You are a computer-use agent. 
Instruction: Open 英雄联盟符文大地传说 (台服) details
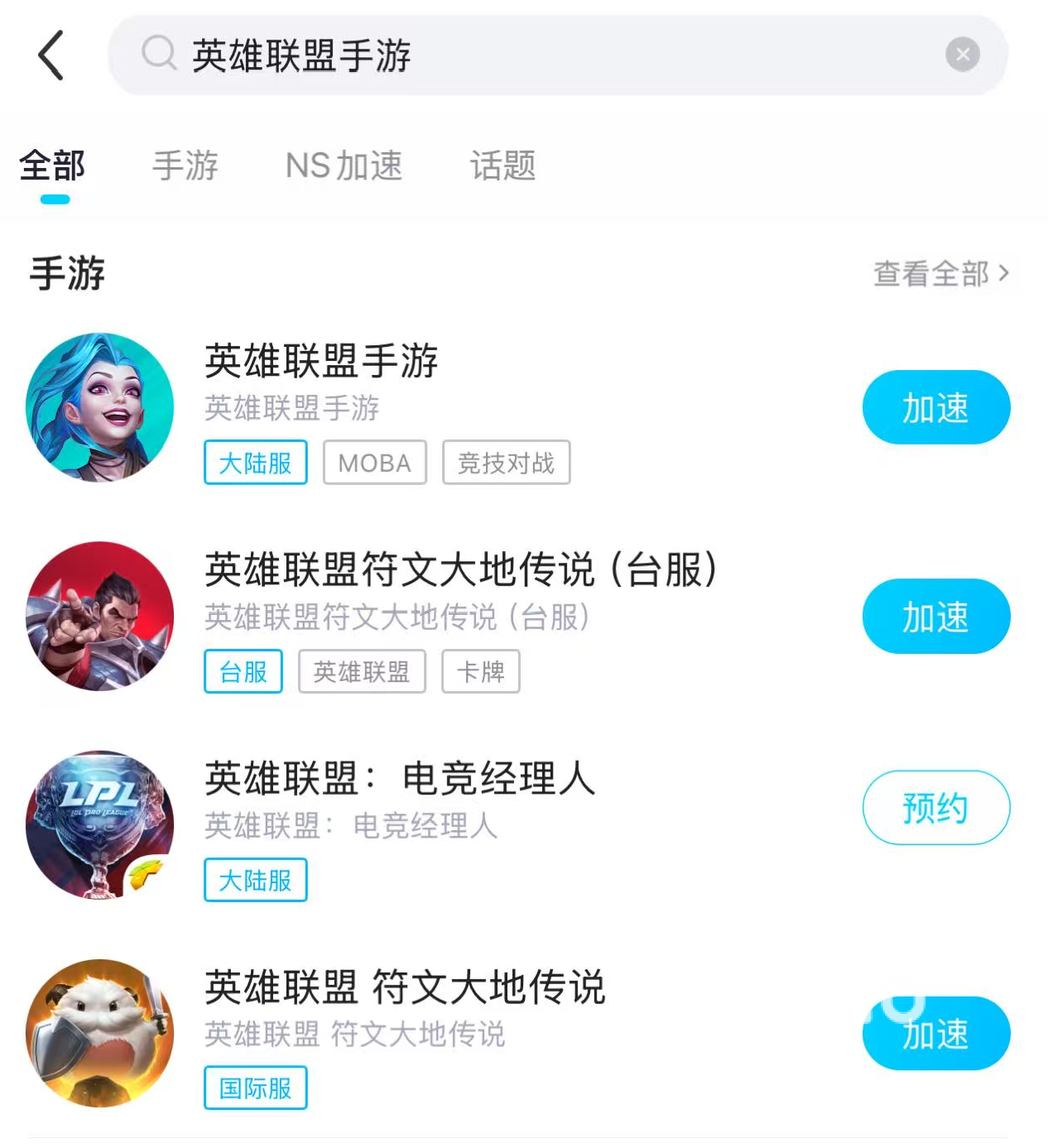click(459, 570)
